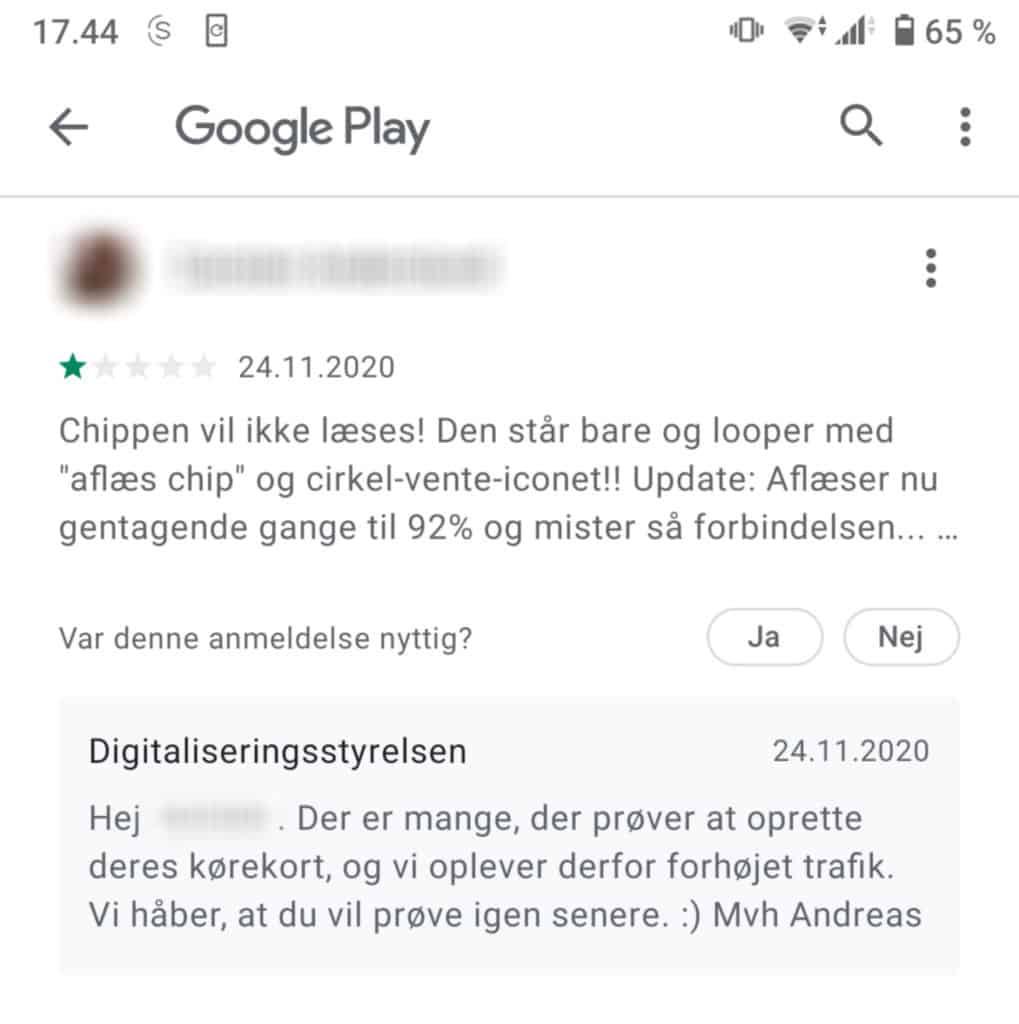Mark the review as helpful with Ja

[x=764, y=637]
